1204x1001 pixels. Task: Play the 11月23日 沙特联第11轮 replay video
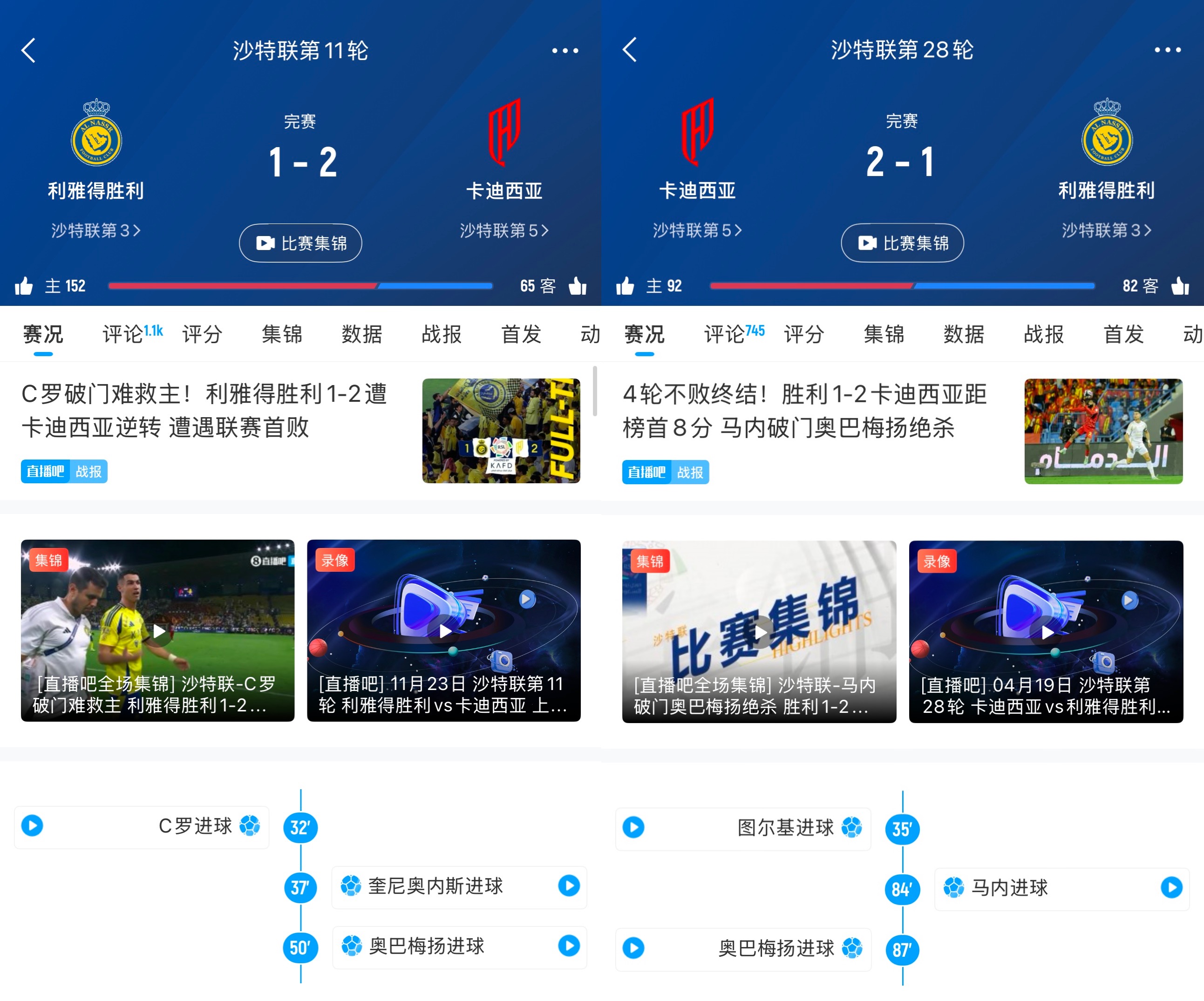coord(444,630)
